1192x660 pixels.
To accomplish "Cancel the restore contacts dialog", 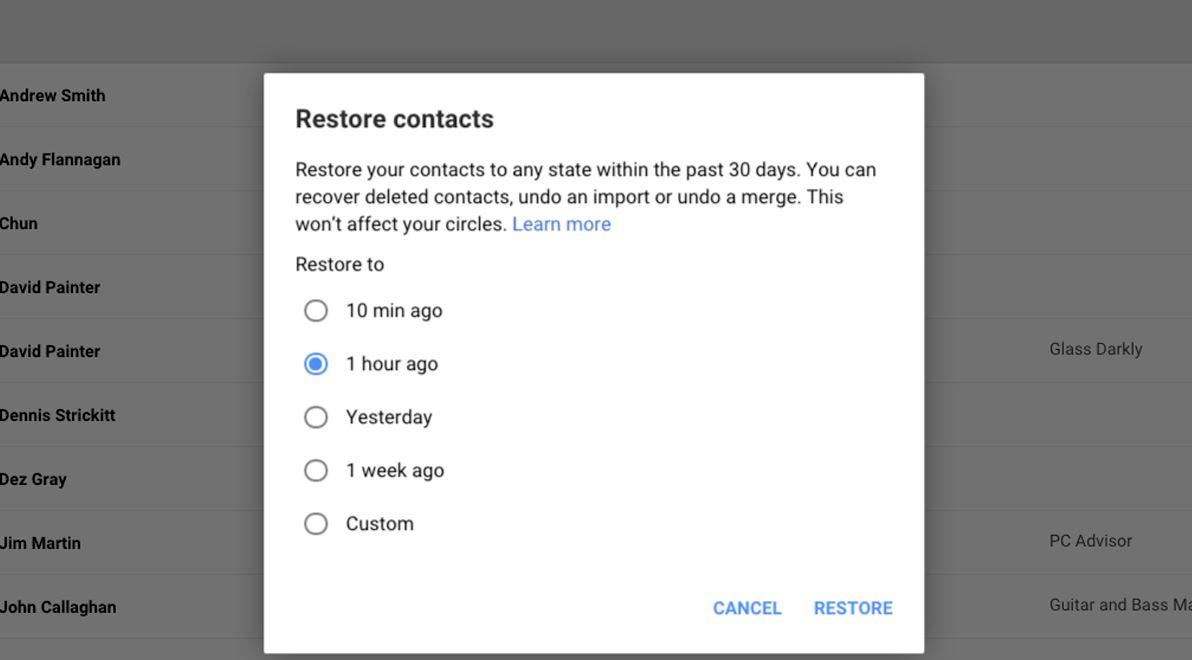I will click(747, 608).
